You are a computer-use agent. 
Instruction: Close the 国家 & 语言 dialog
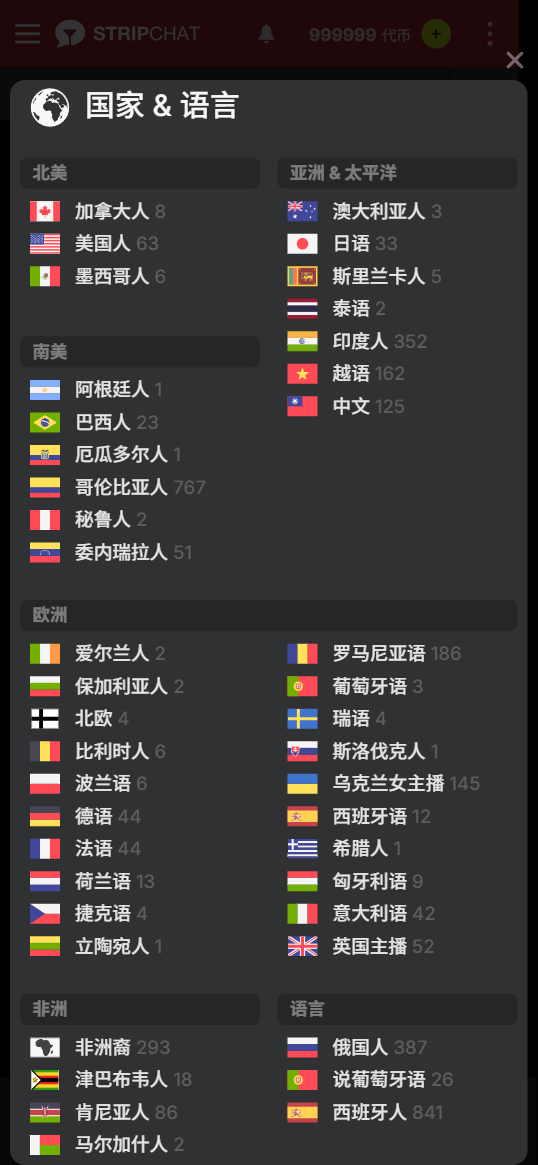coord(514,60)
